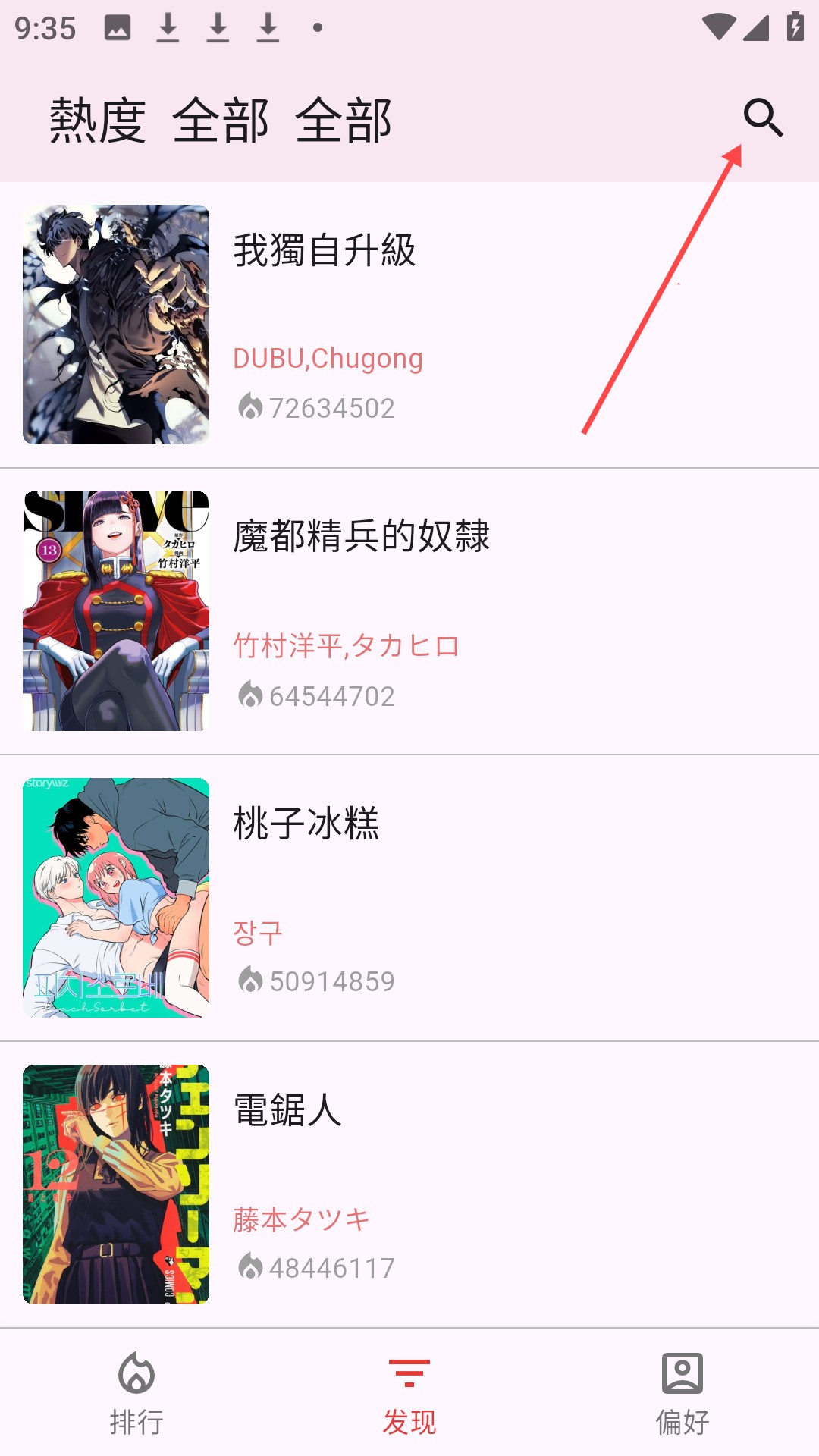The image size is (819, 1456).
Task: Open the 熱度 sort filter
Action: pos(98,121)
